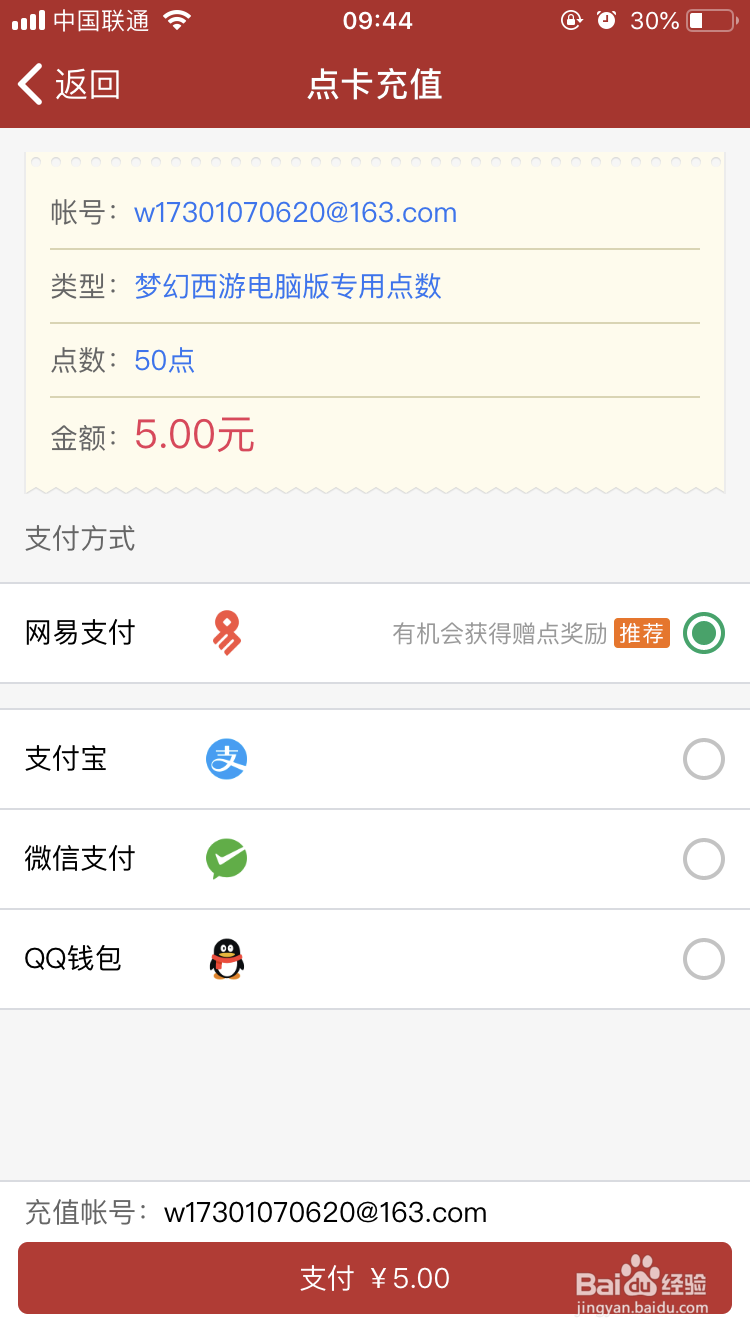Tap the alarm clock status icon

(607, 17)
